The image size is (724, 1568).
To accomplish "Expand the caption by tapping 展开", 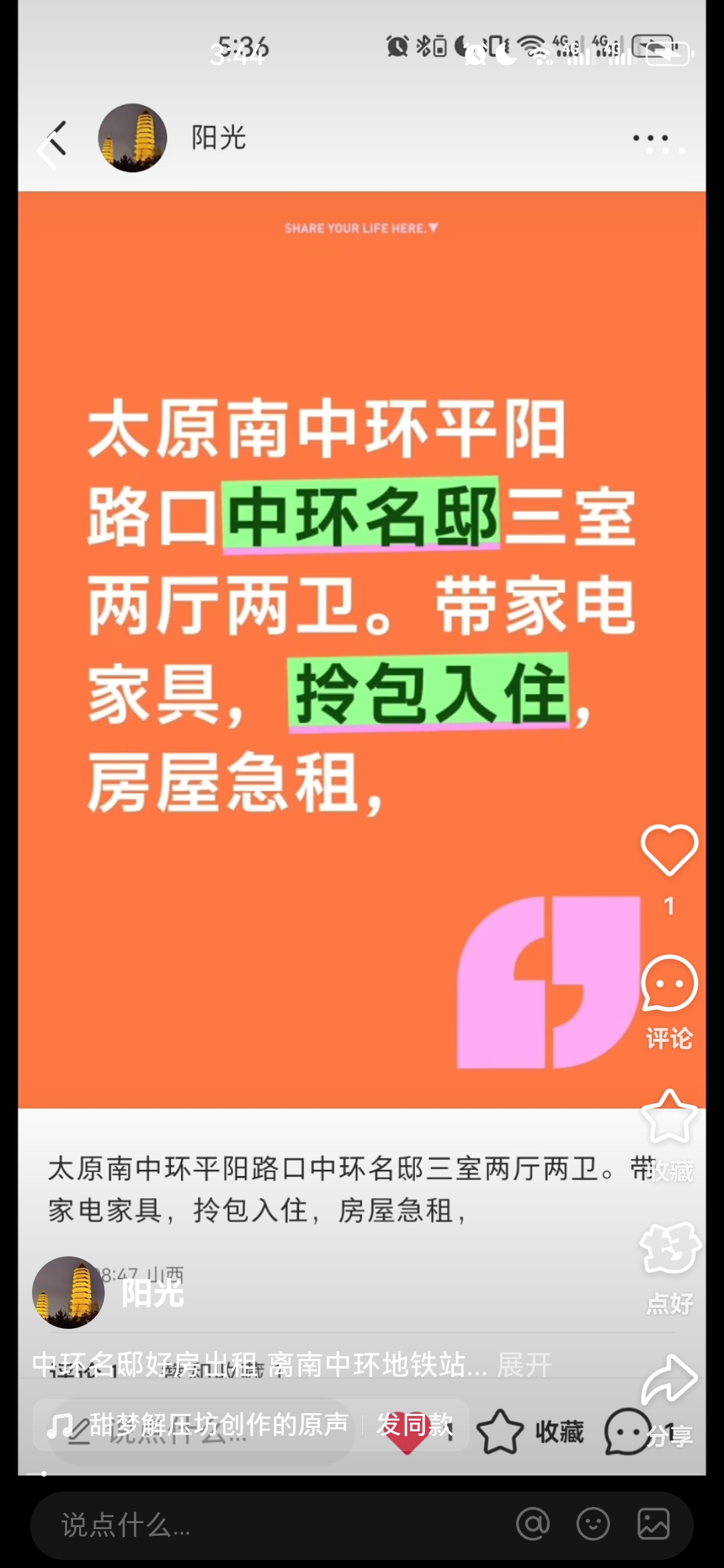I will pyautogui.click(x=524, y=1364).
